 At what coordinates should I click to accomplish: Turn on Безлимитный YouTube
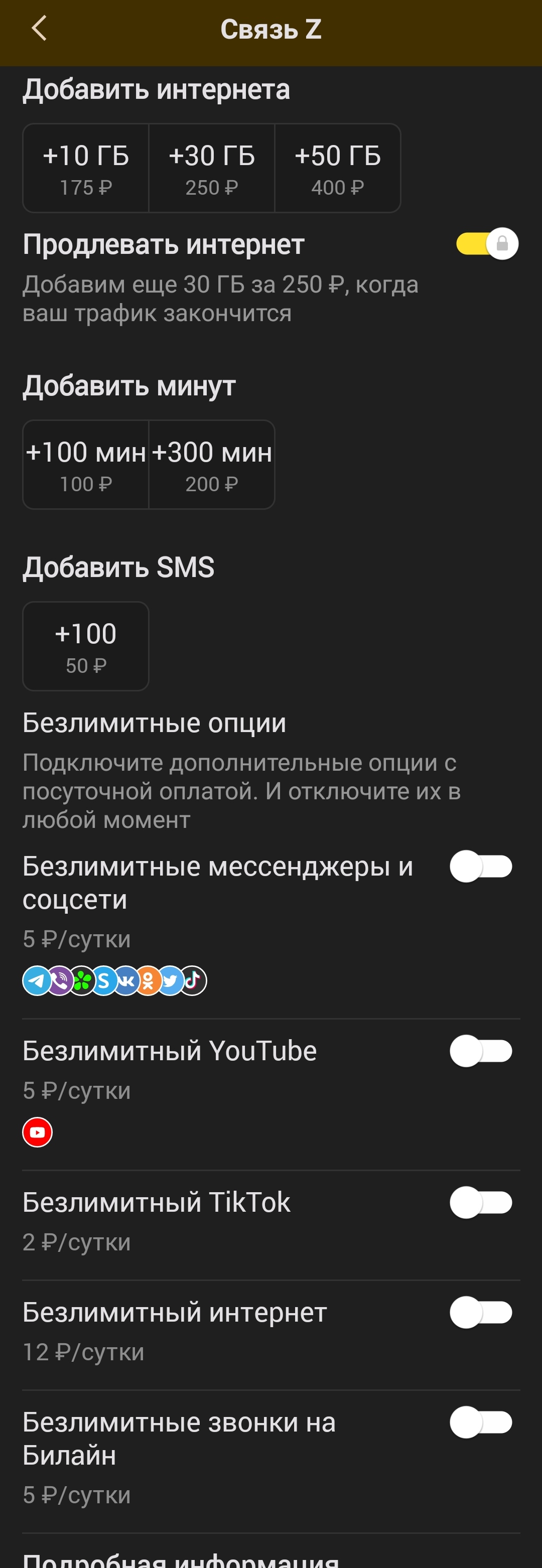pos(480,1051)
